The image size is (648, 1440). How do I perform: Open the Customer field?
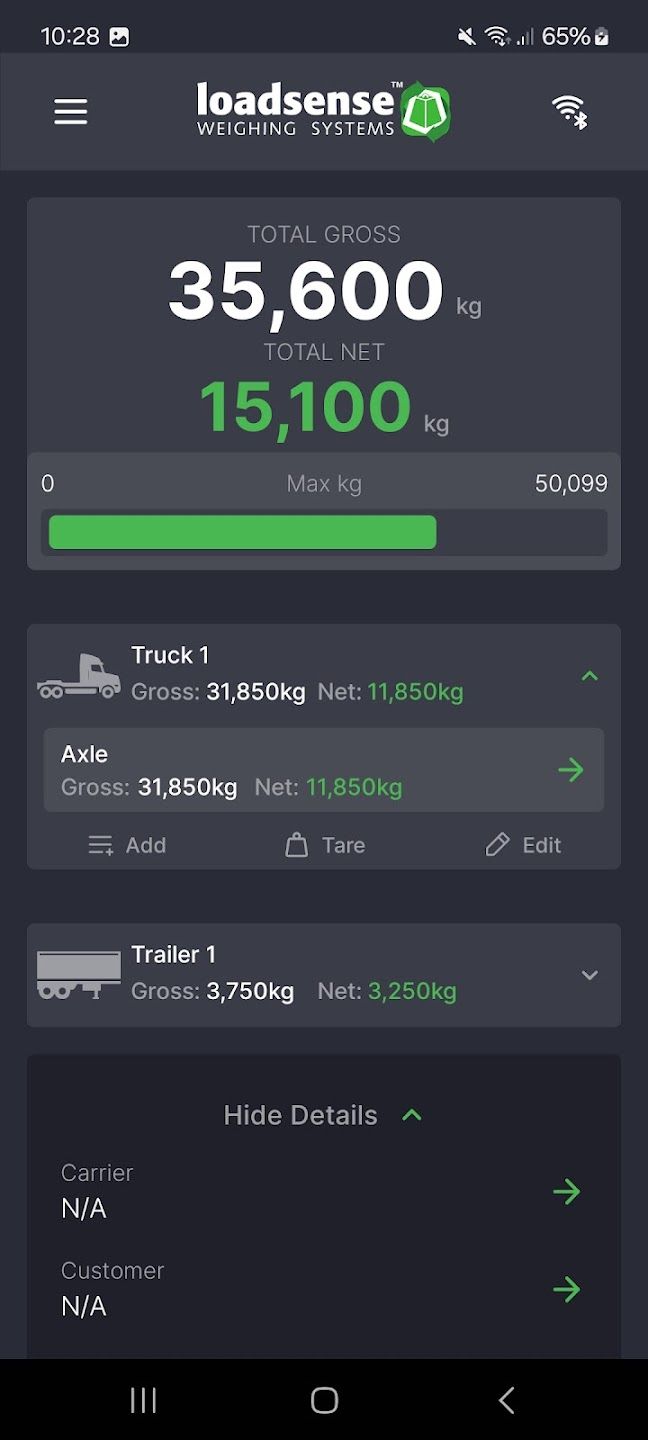click(x=566, y=1289)
